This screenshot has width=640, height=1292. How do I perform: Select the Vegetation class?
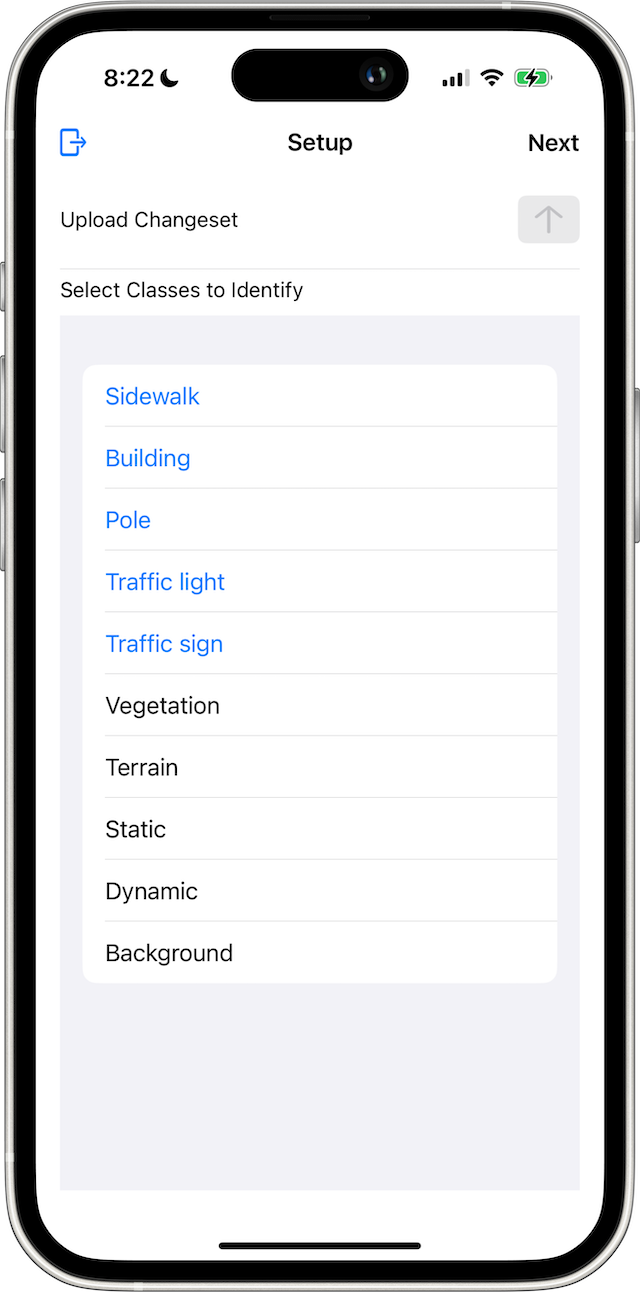pyautogui.click(x=162, y=707)
